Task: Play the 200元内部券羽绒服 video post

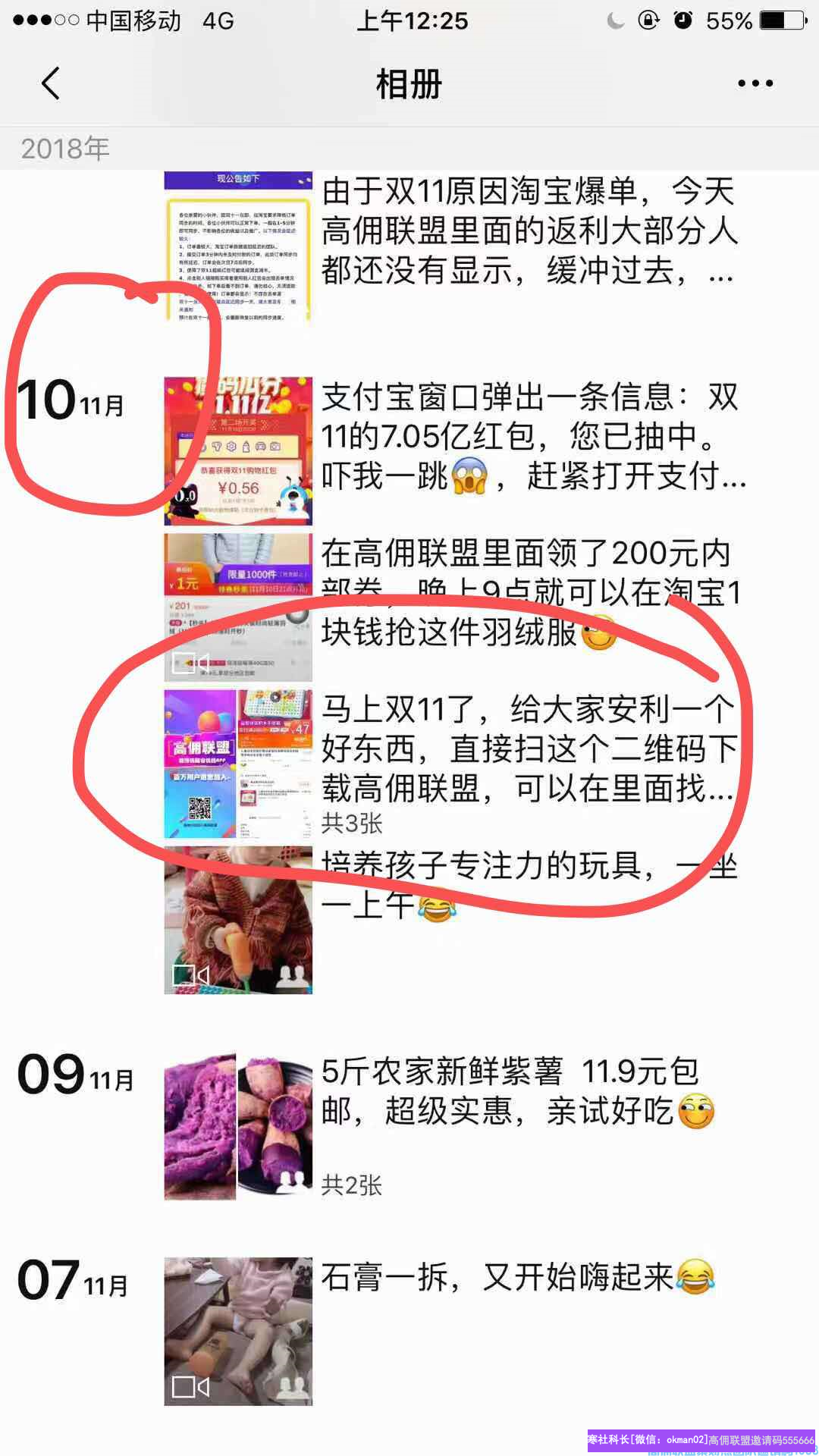Action: point(238,607)
